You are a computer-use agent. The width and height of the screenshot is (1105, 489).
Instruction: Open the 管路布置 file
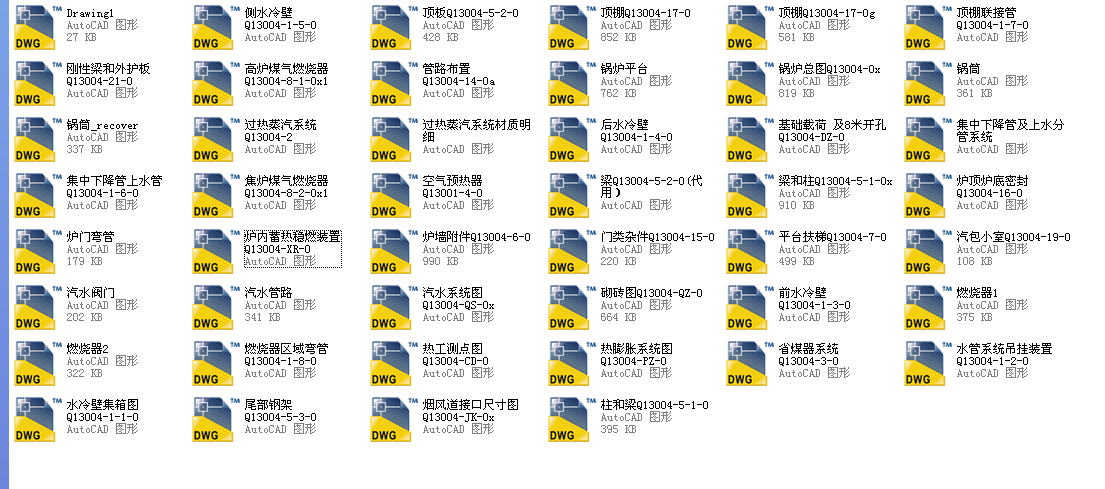[x=390, y=83]
